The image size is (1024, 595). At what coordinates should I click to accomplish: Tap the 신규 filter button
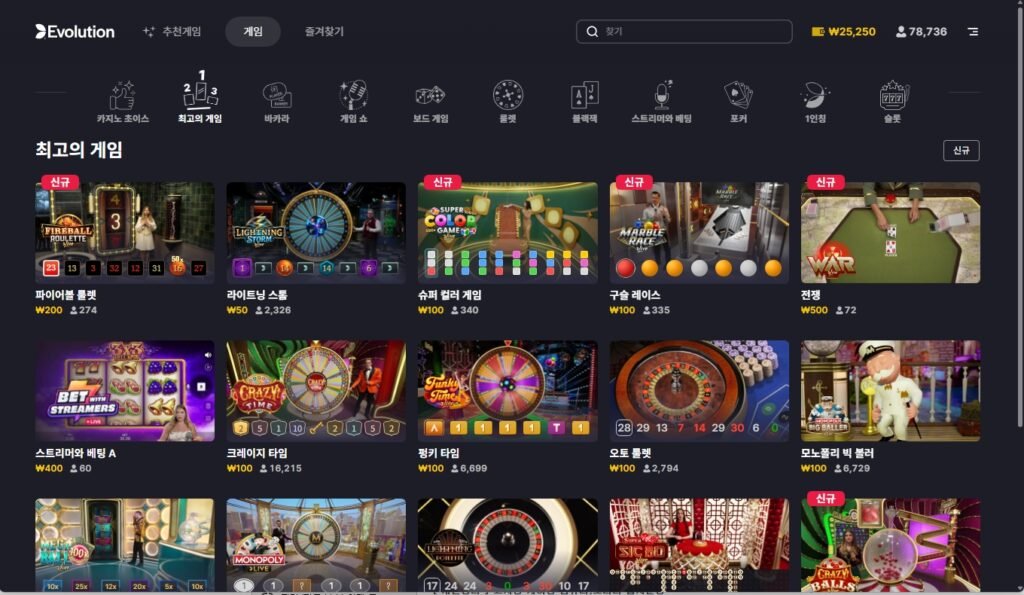pyautogui.click(x=960, y=151)
